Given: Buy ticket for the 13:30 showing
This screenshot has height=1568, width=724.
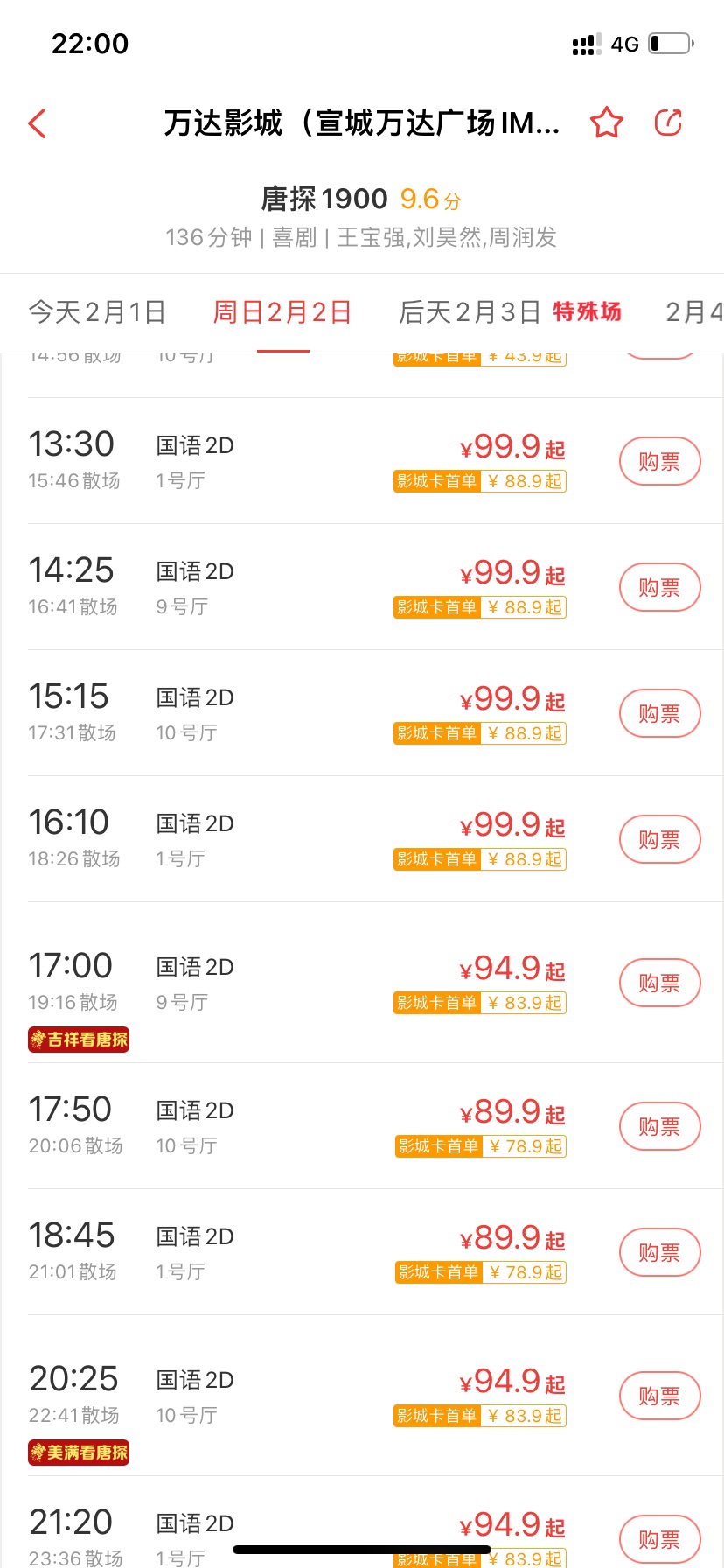Looking at the screenshot, I should coord(660,461).
